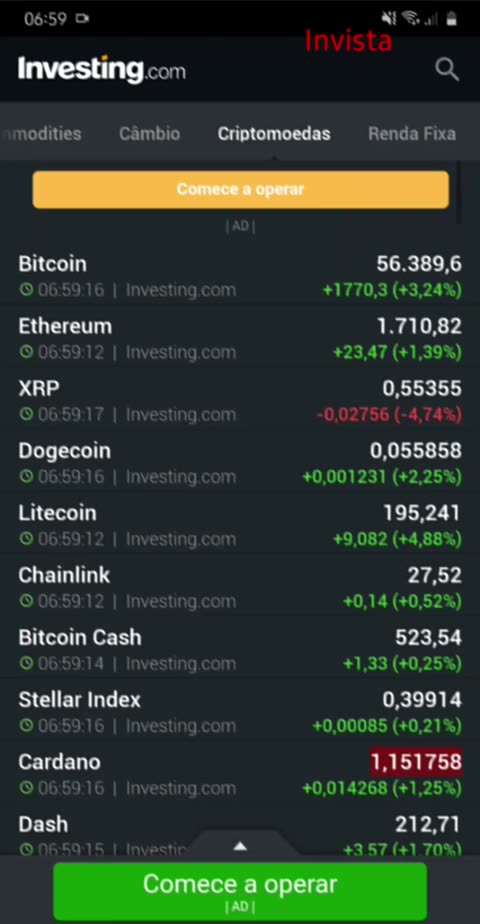
Task: Tap the green Comece a operar button
Action: pos(240,891)
